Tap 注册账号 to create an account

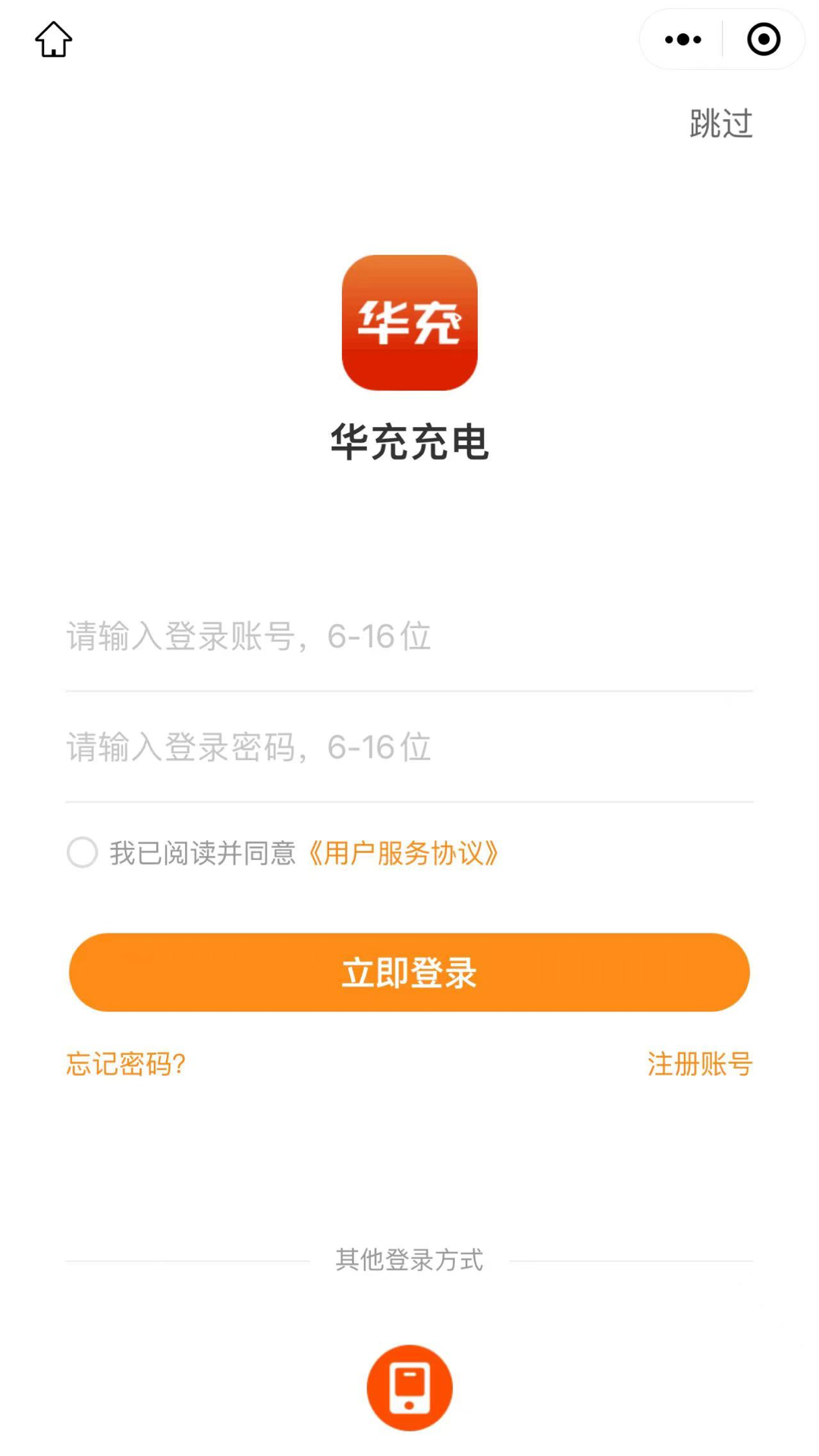[698, 1065]
